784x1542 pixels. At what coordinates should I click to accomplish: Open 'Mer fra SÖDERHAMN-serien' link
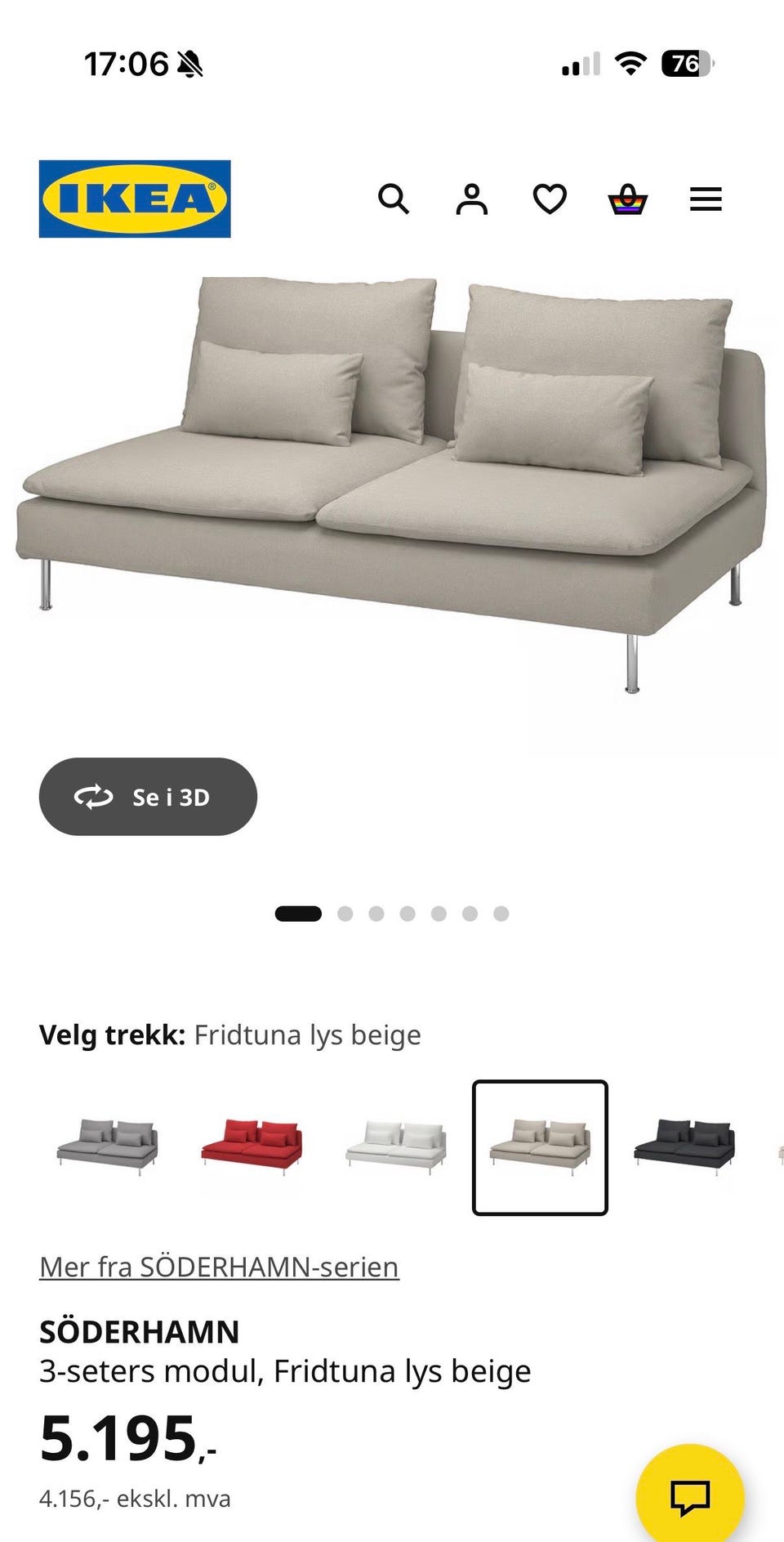tap(219, 1266)
